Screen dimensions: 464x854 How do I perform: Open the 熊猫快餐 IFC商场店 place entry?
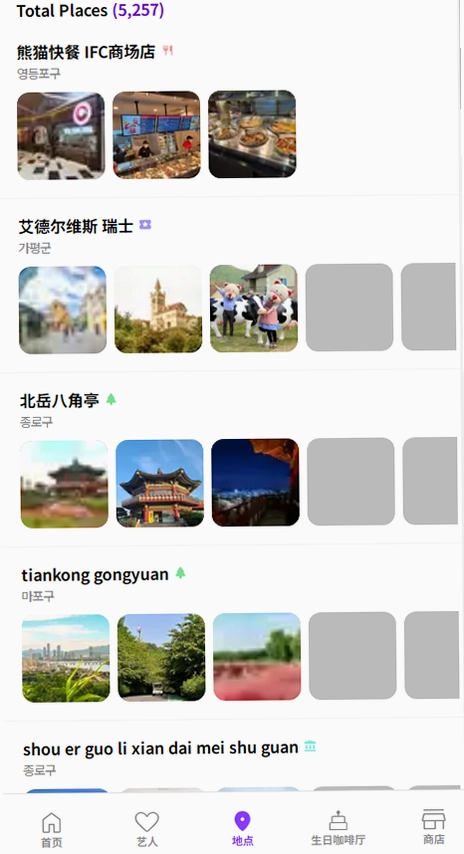pos(86,52)
